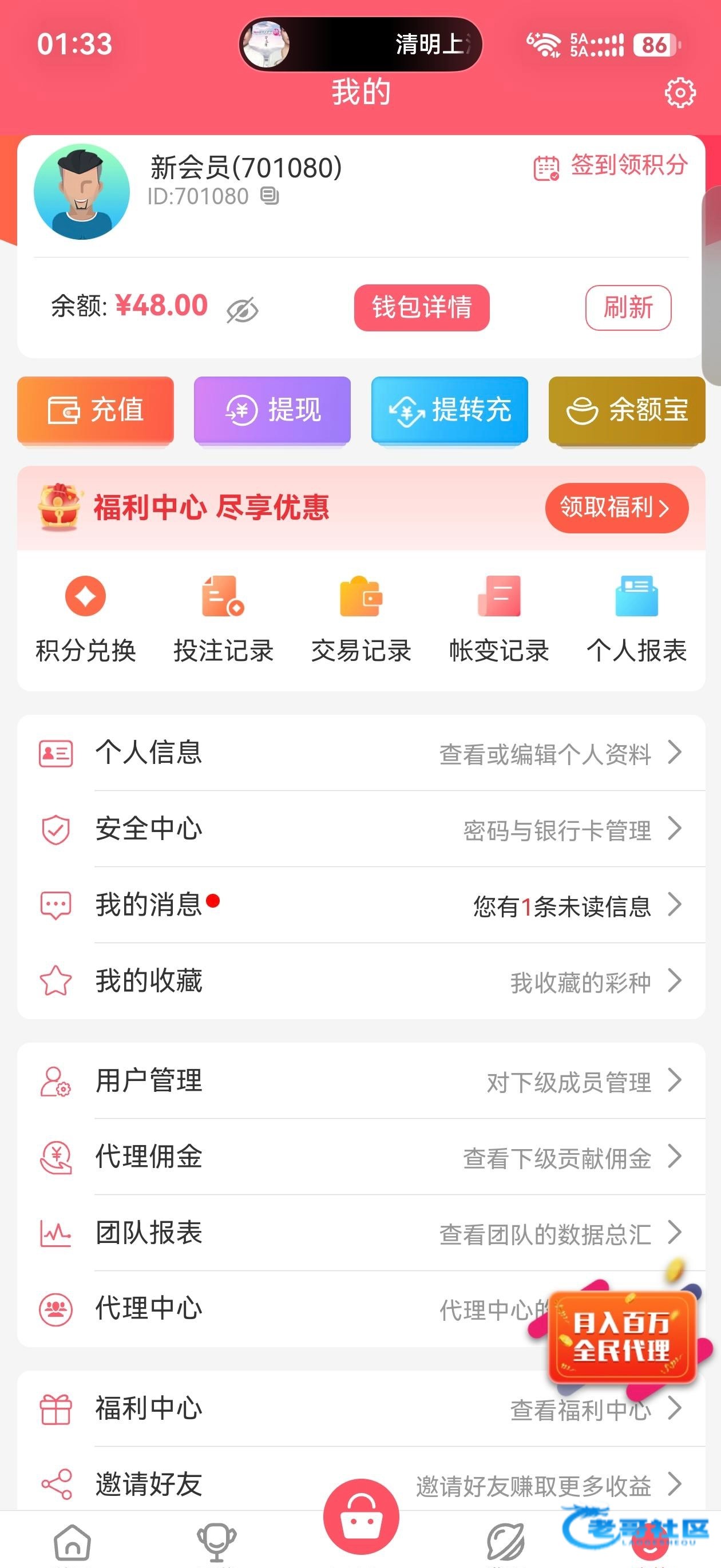Open 钱包详情 wallet details

[422, 307]
